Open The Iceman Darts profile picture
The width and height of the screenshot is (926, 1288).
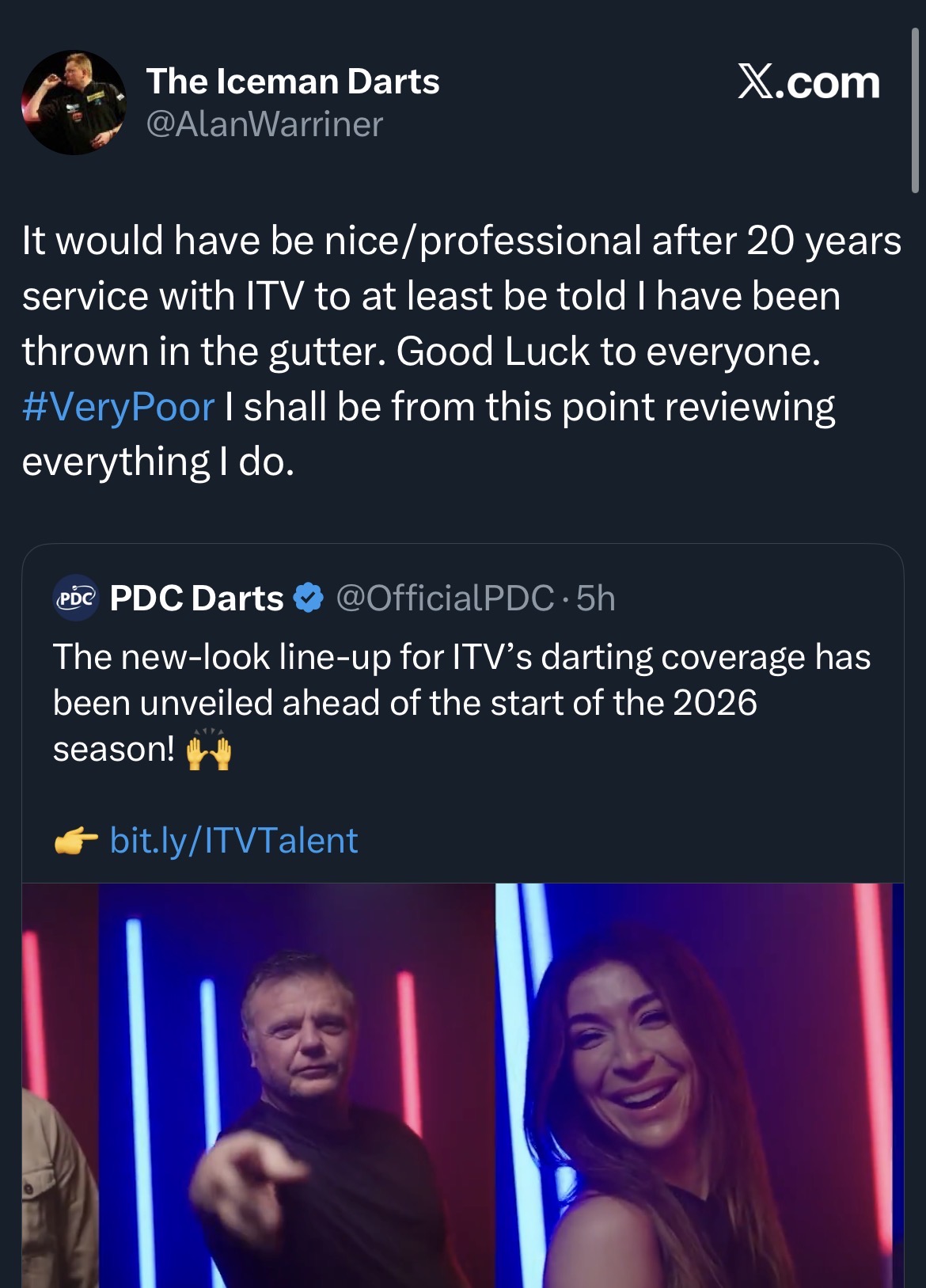coord(73,103)
